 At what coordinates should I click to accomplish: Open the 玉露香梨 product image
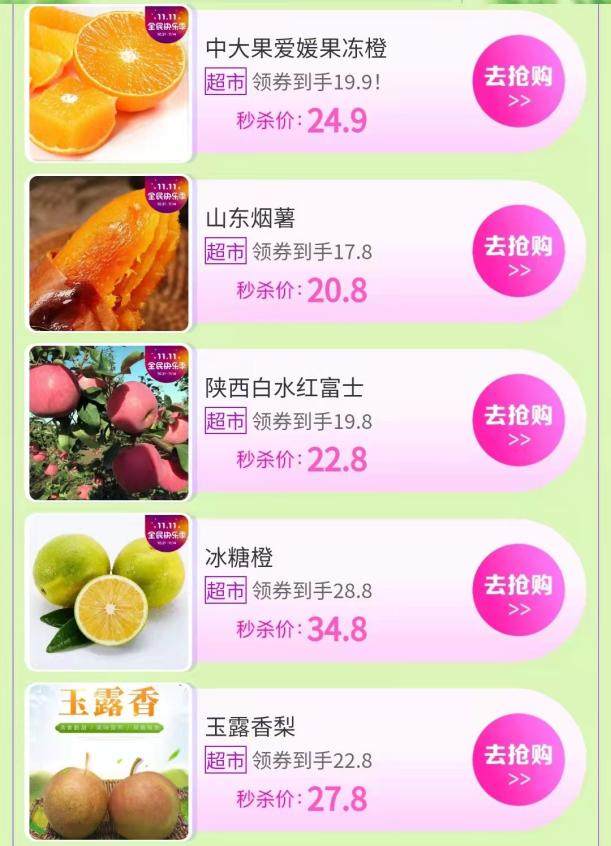point(109,762)
